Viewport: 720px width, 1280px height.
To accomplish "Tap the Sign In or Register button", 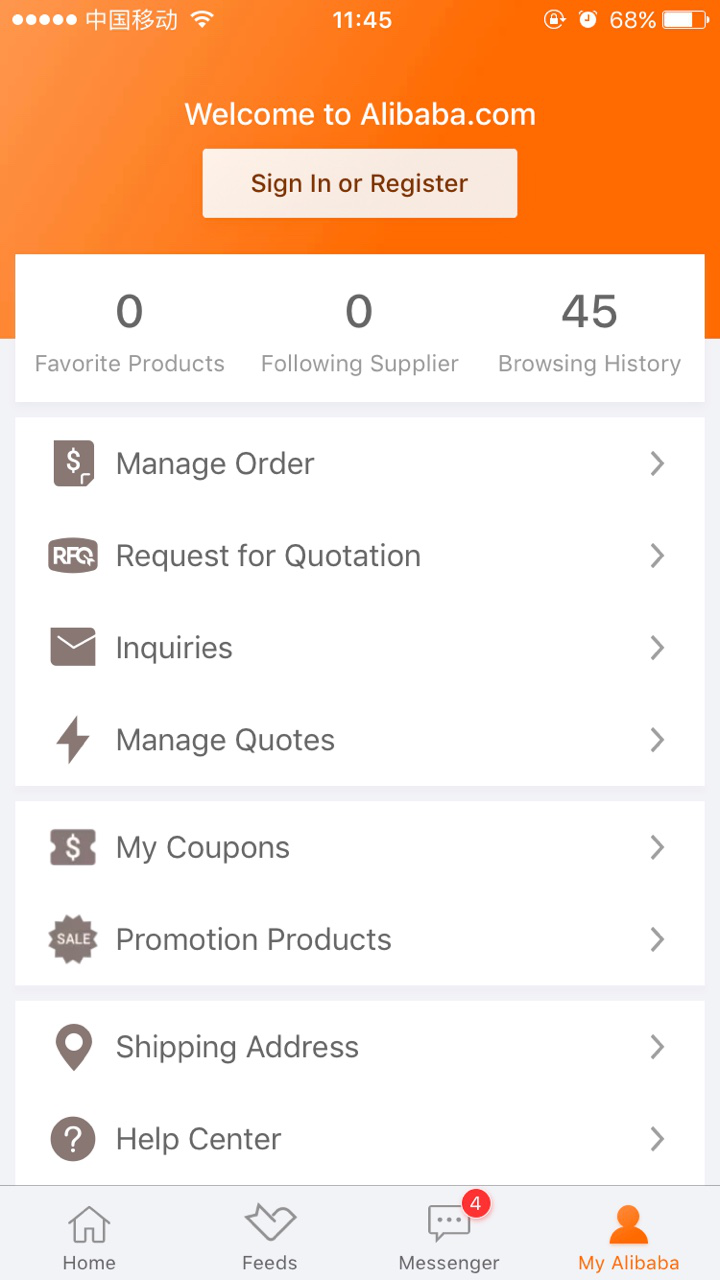I will tap(360, 183).
